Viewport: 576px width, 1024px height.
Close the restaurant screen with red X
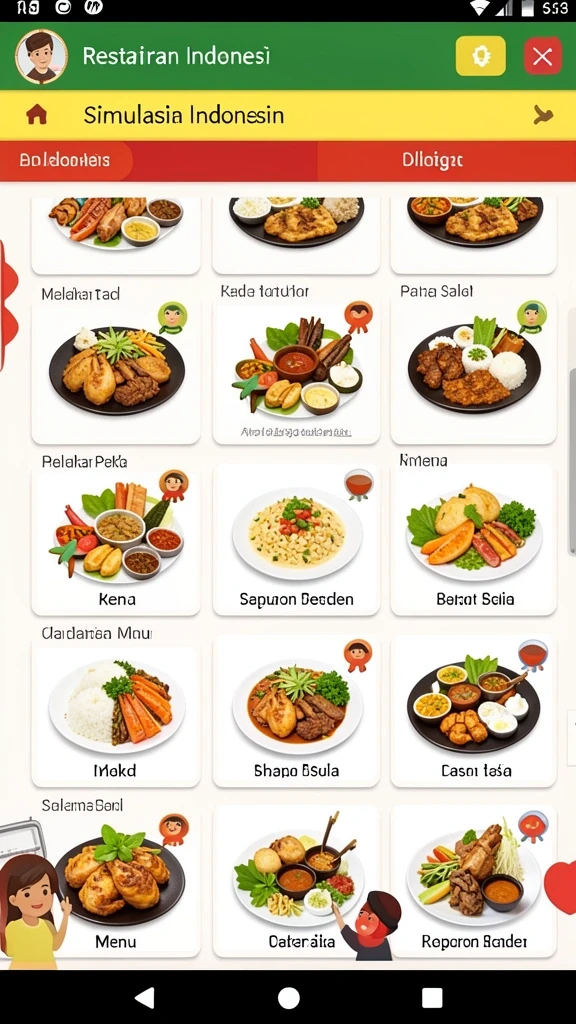click(543, 56)
